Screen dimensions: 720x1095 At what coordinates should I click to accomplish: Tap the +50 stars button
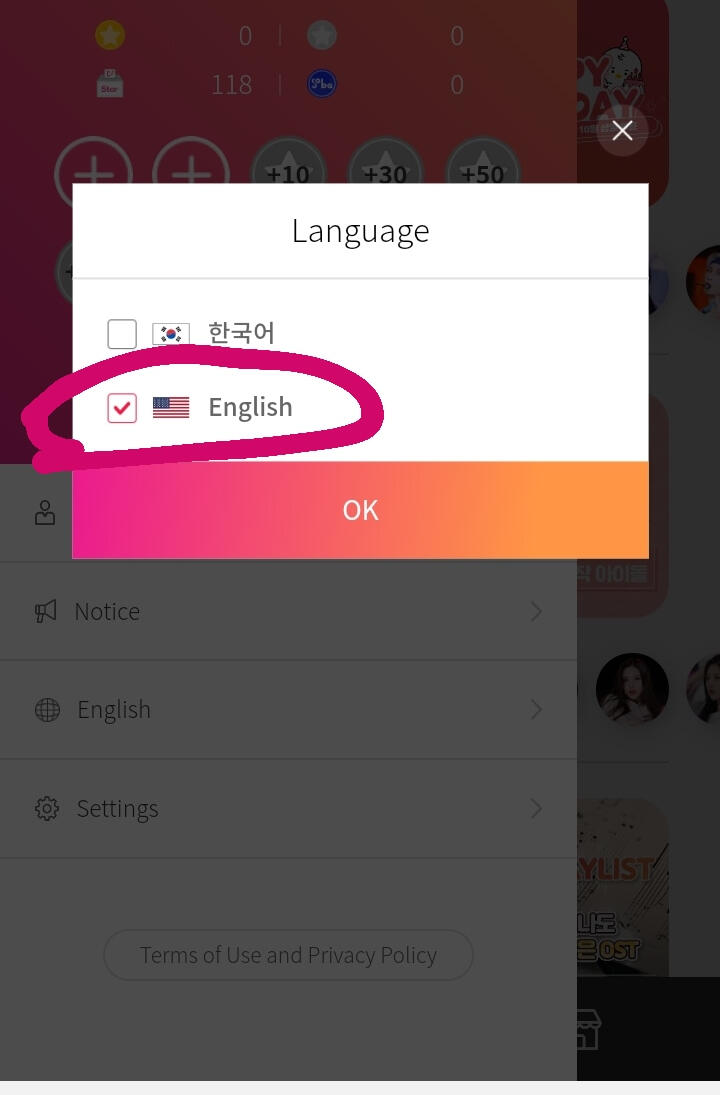(x=482, y=166)
